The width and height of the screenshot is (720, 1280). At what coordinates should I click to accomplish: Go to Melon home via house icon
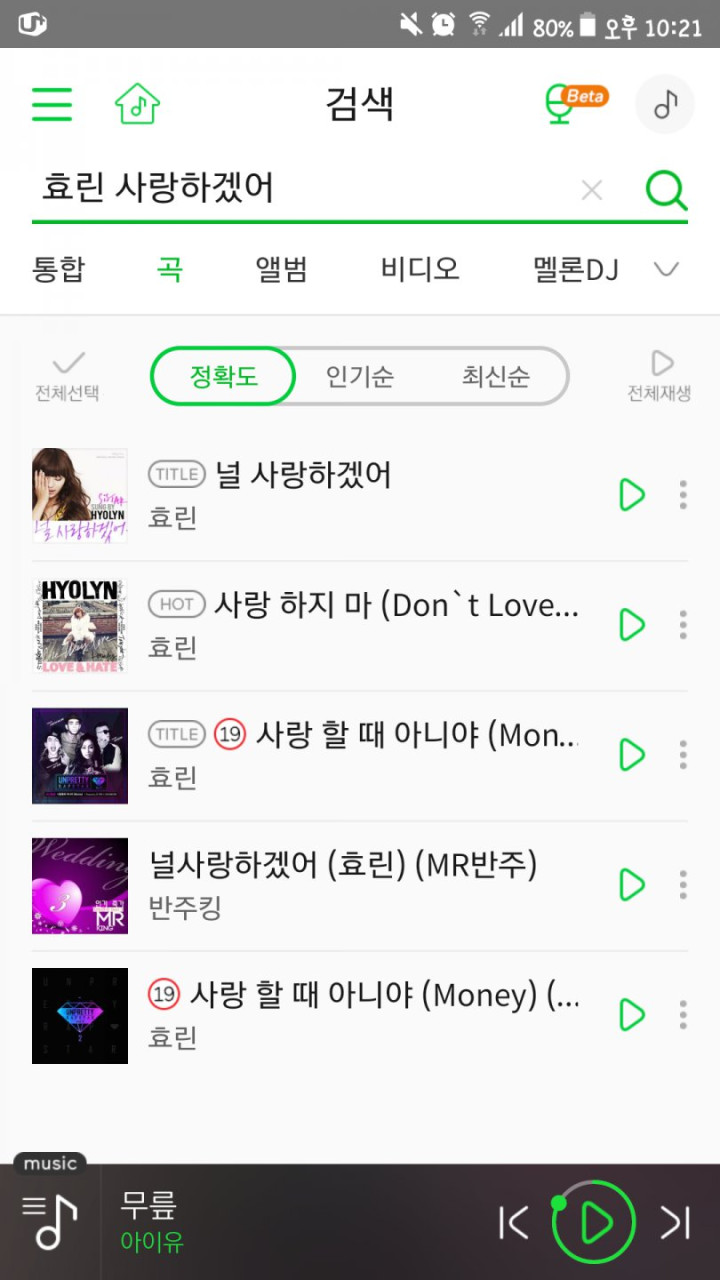click(x=138, y=104)
